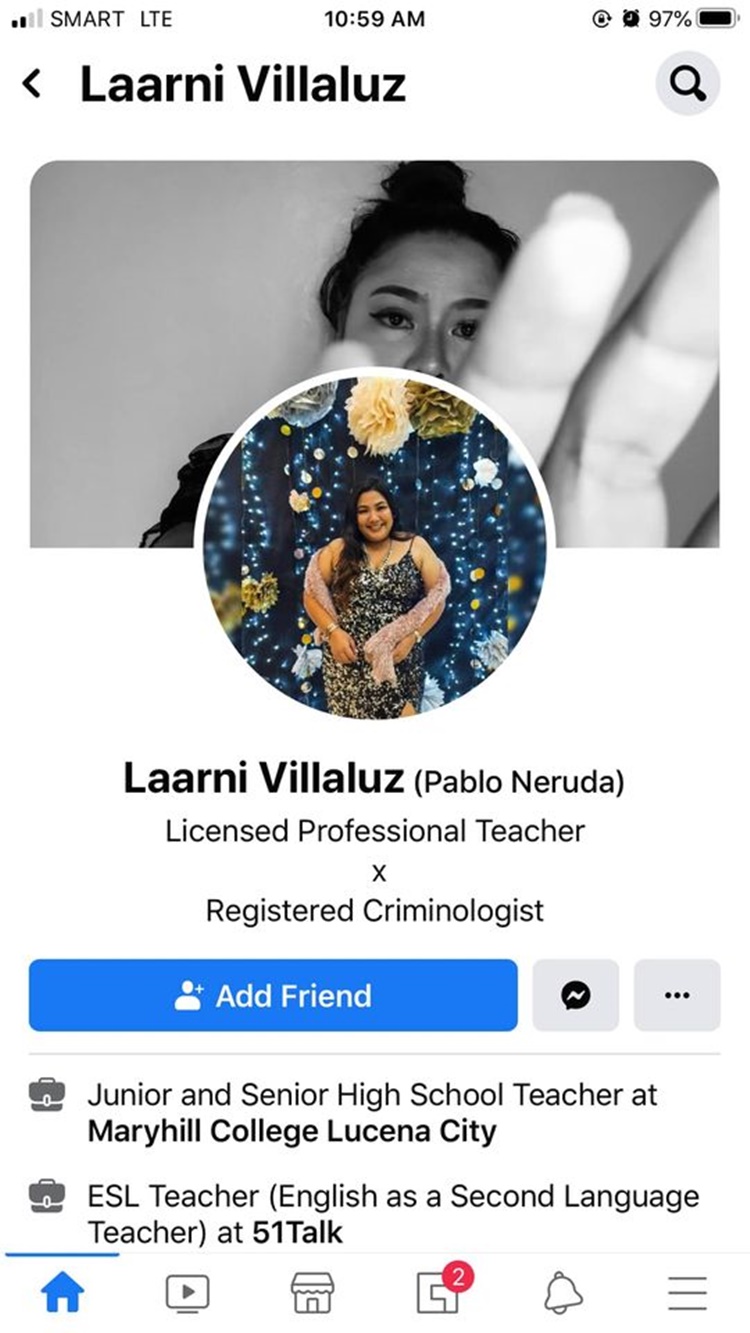Open the profile search magnifier
The height and width of the screenshot is (1333, 750).
coord(688,84)
